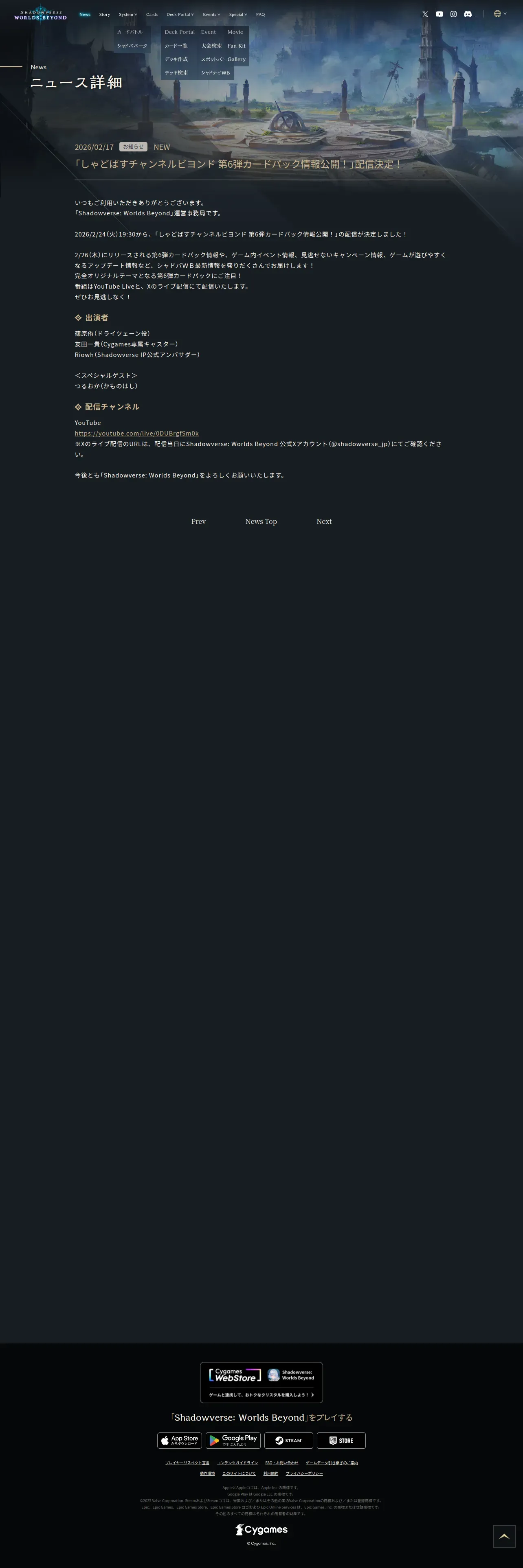
Task: Open the Discord icon in header
Action: 468,14
